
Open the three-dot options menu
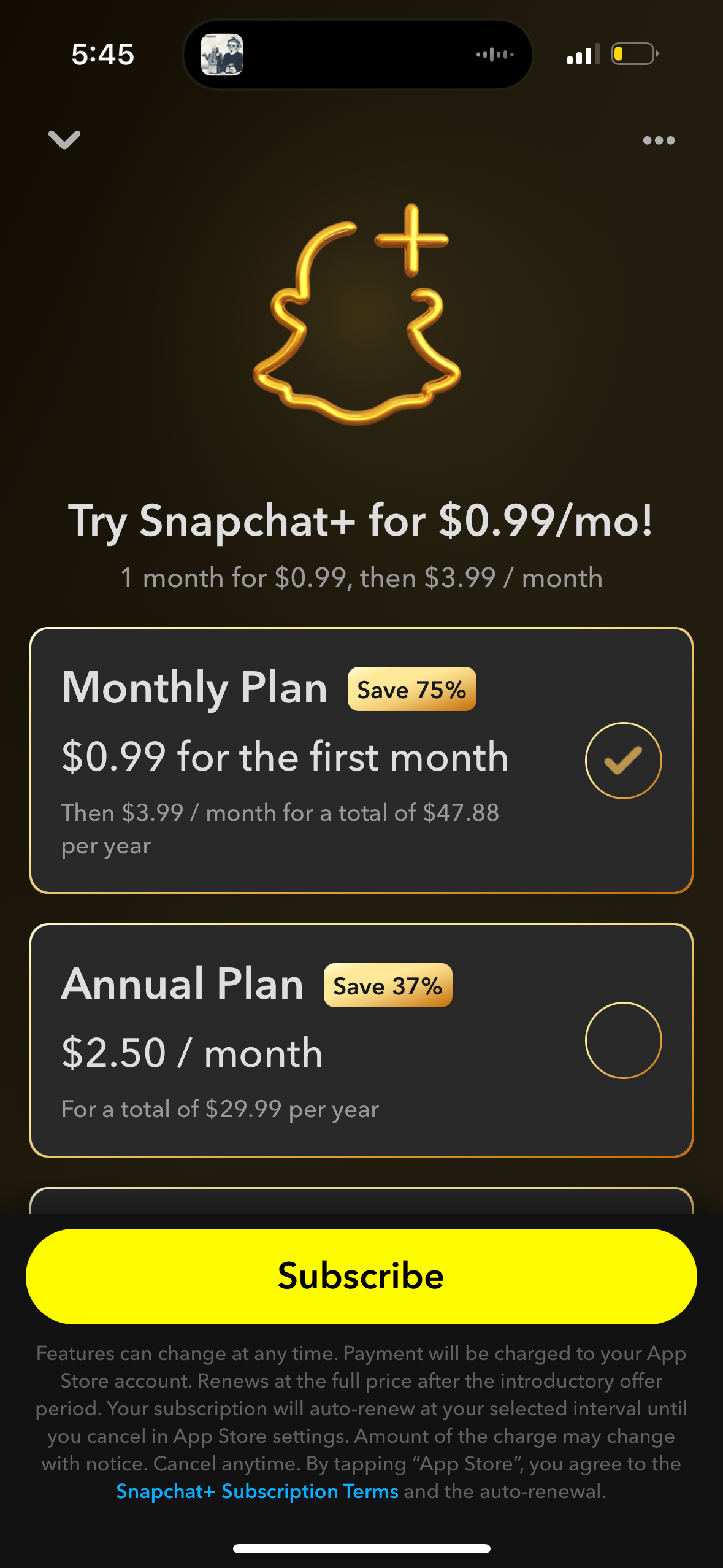tap(657, 140)
